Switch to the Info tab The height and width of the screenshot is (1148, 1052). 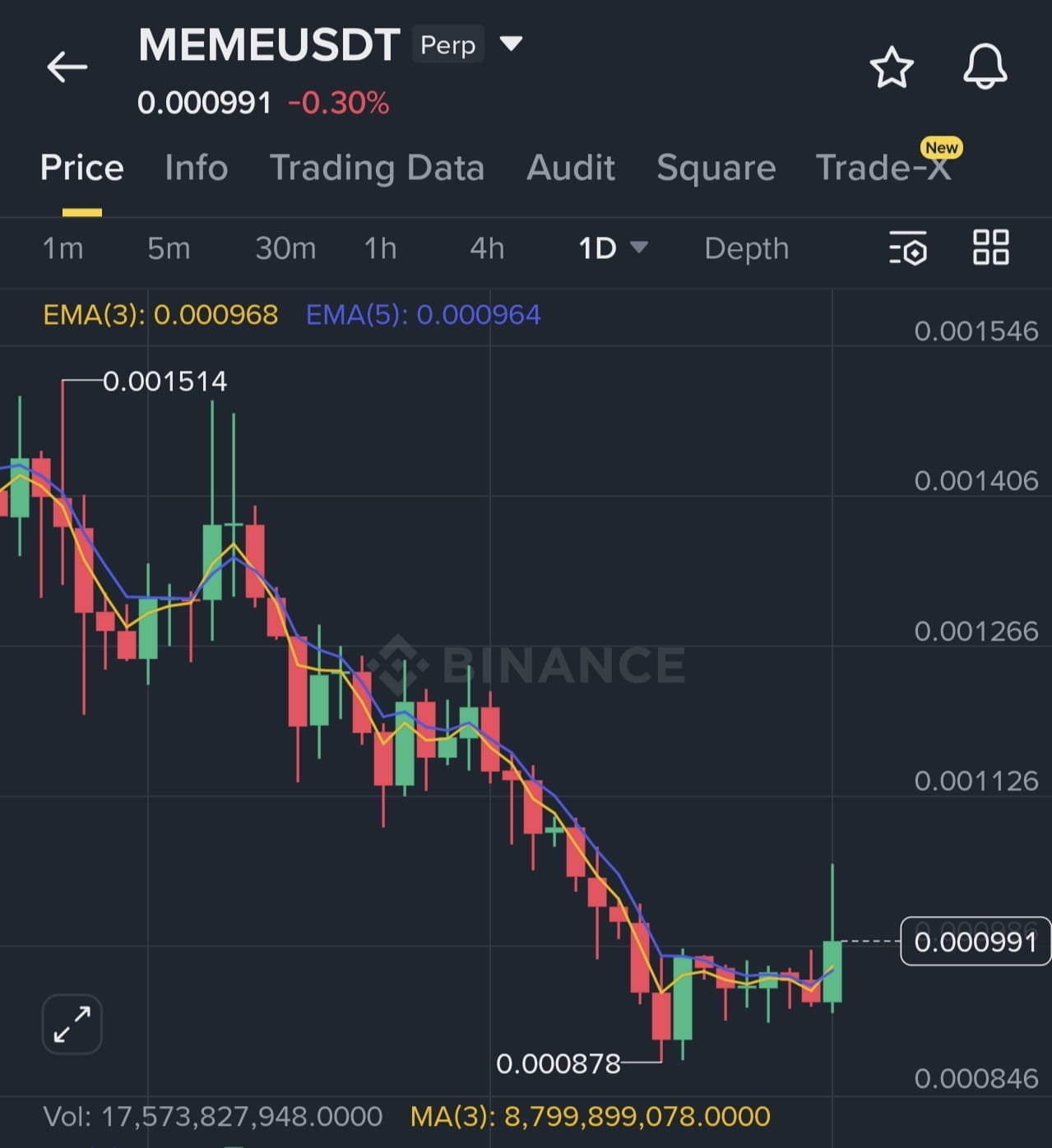196,168
